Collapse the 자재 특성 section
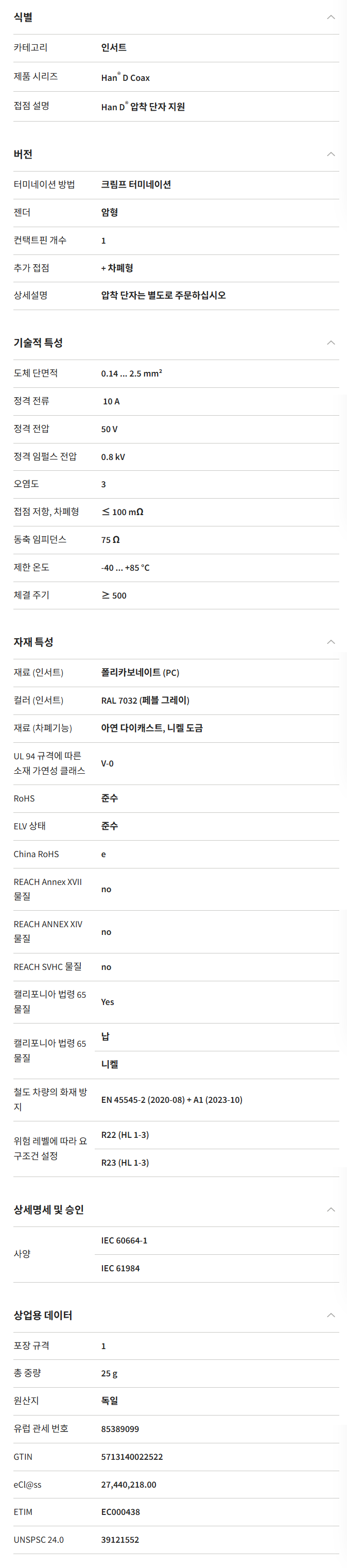Screen dimensions: 347x1568 pos(331,642)
